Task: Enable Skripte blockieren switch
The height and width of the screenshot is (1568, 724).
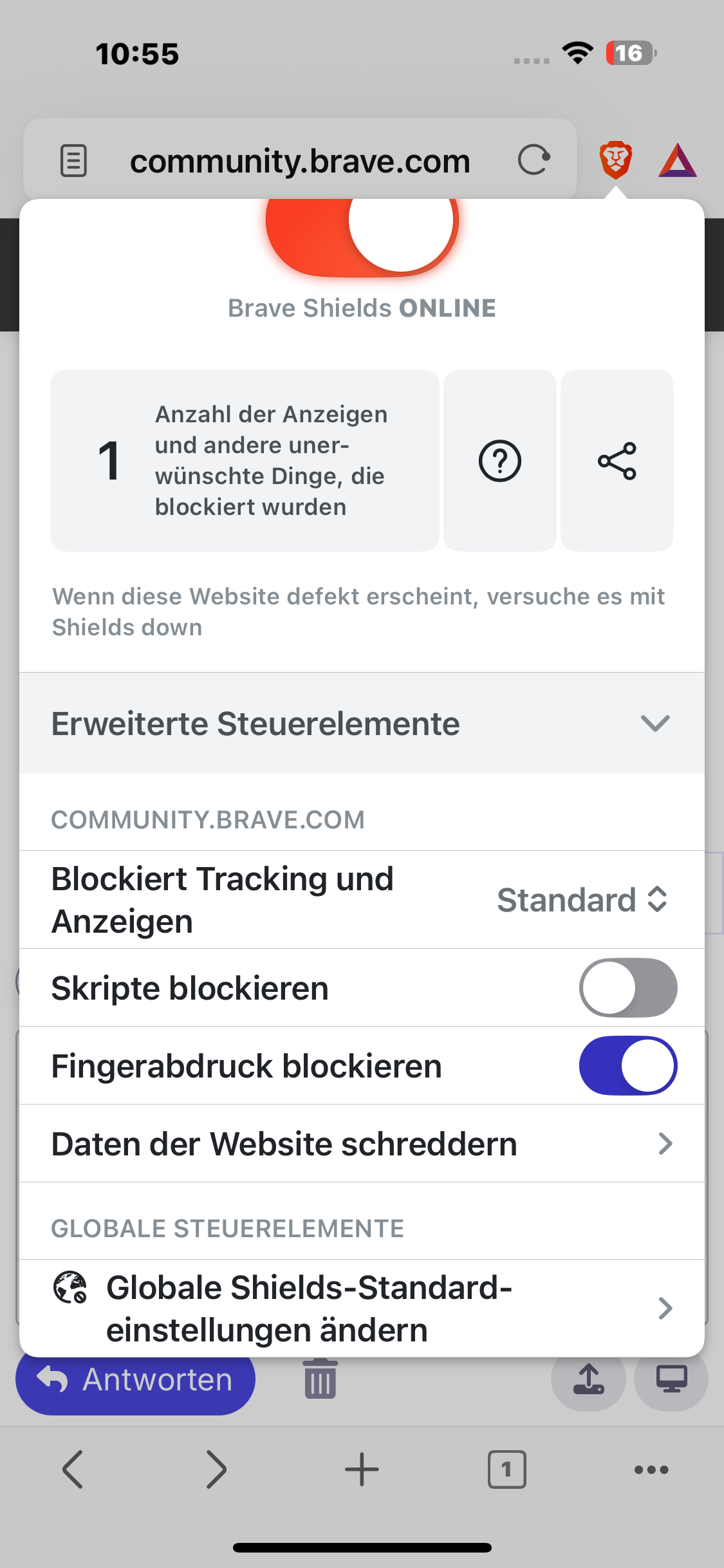Action: pyautogui.click(x=627, y=988)
